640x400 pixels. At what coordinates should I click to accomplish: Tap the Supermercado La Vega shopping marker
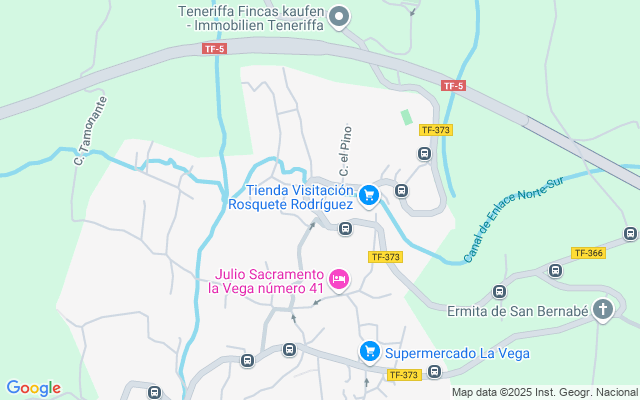point(370,352)
